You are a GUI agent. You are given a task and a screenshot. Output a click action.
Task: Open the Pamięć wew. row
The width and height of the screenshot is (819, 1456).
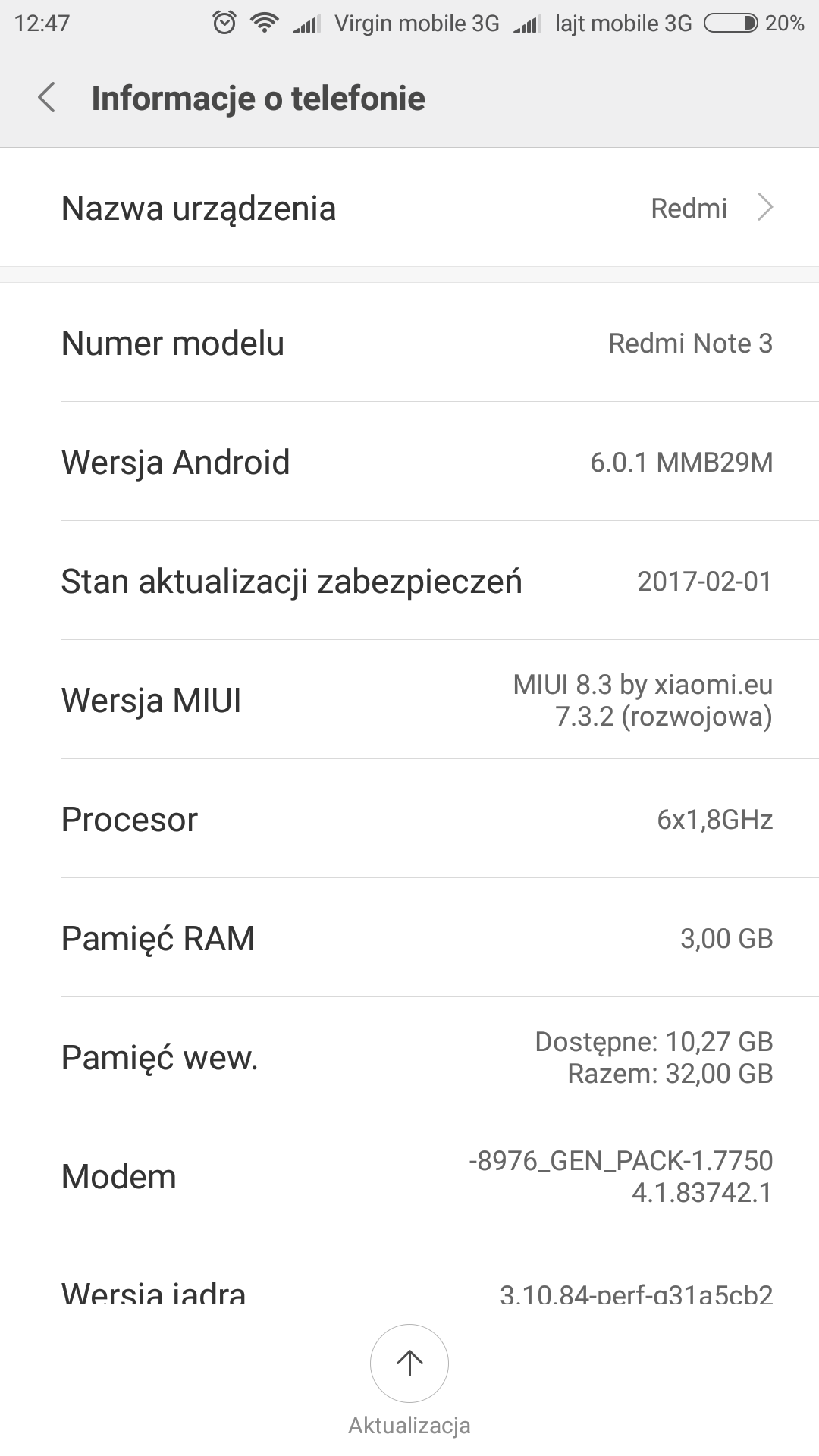click(409, 1057)
